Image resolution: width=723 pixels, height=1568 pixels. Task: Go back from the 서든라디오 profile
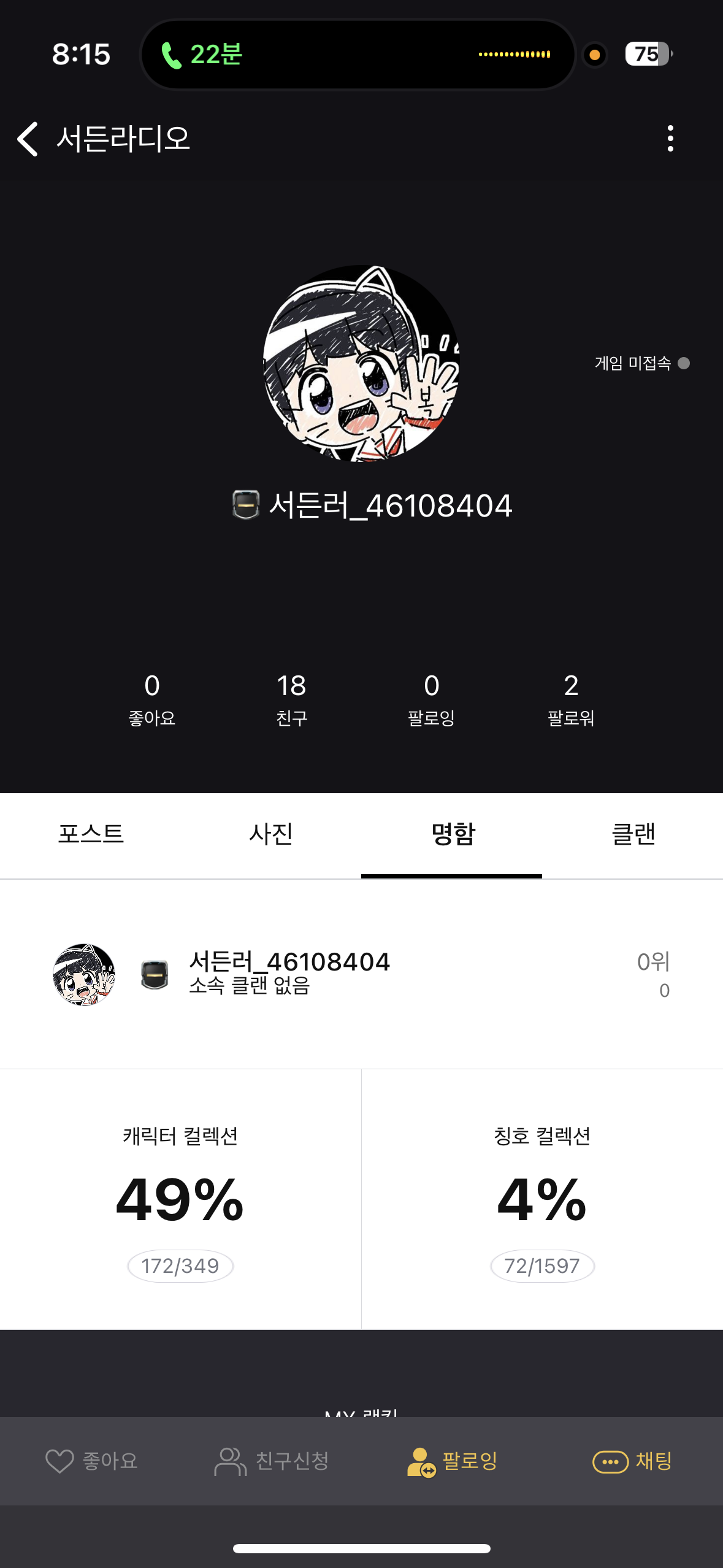tap(28, 139)
